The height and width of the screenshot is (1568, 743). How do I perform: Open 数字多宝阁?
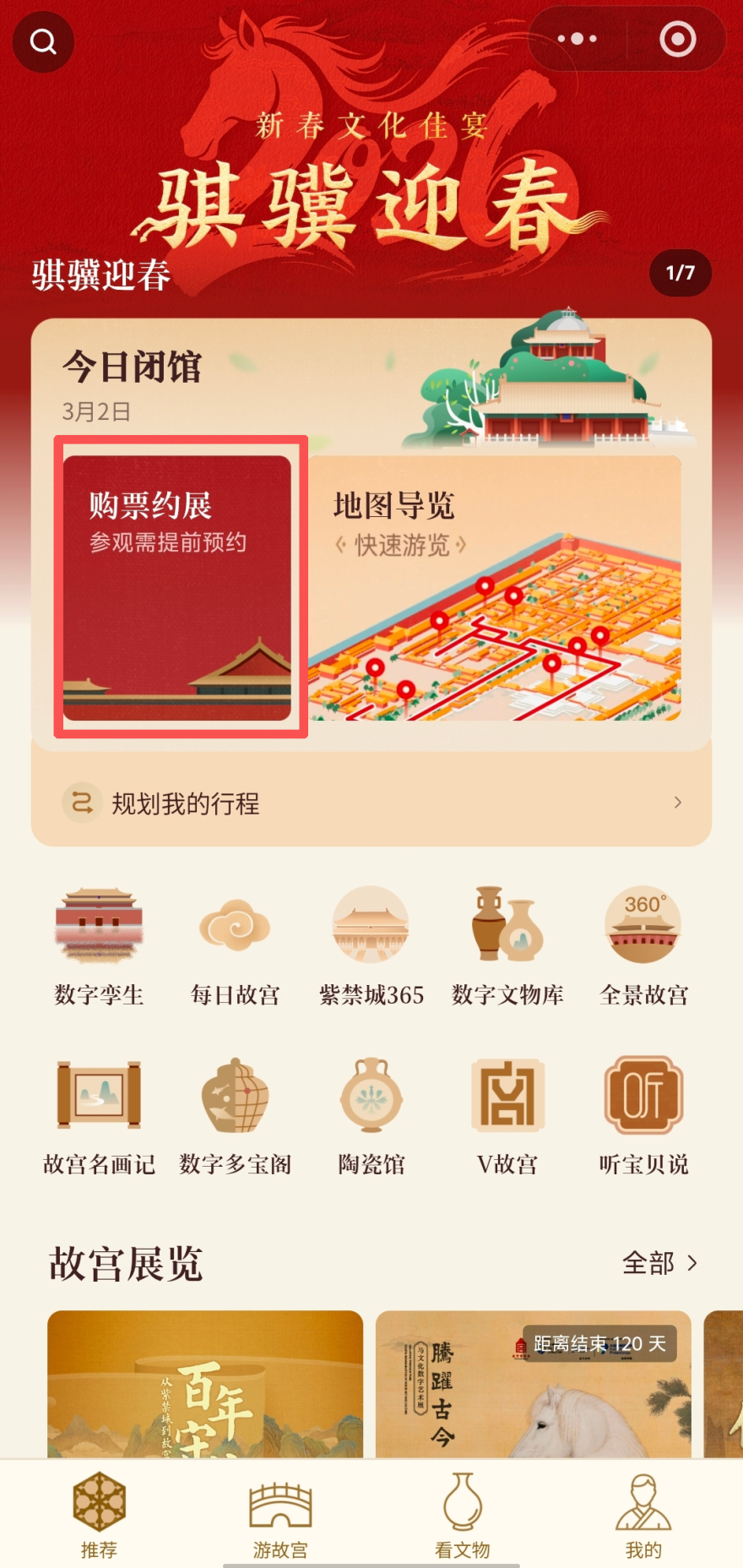pos(236,1115)
